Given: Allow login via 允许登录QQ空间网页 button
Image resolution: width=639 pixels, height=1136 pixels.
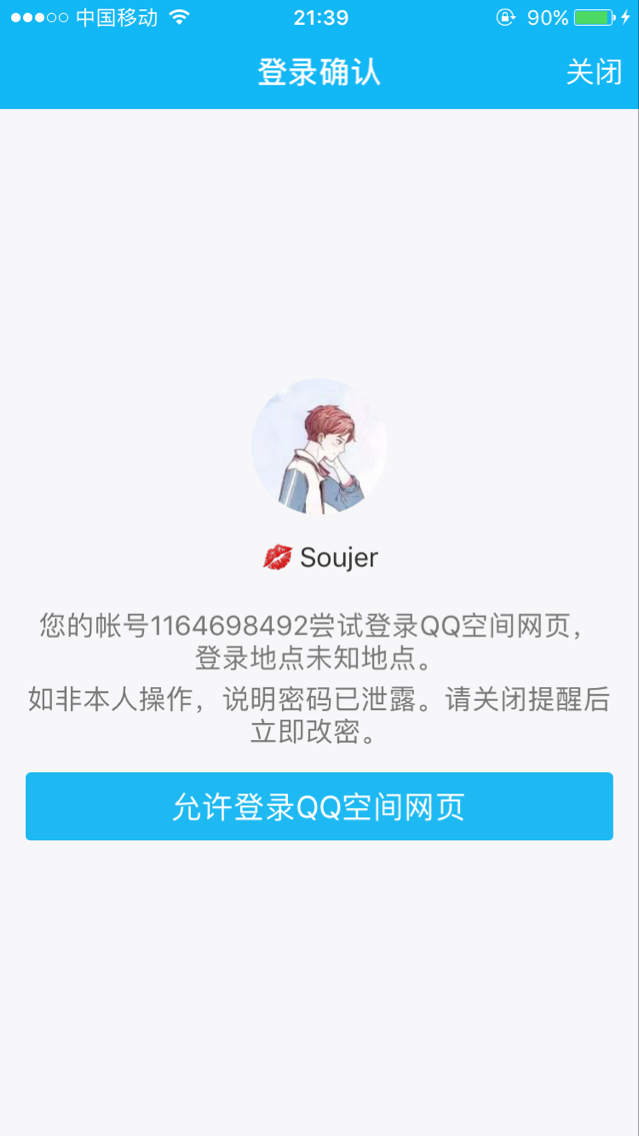Looking at the screenshot, I should tap(320, 806).
